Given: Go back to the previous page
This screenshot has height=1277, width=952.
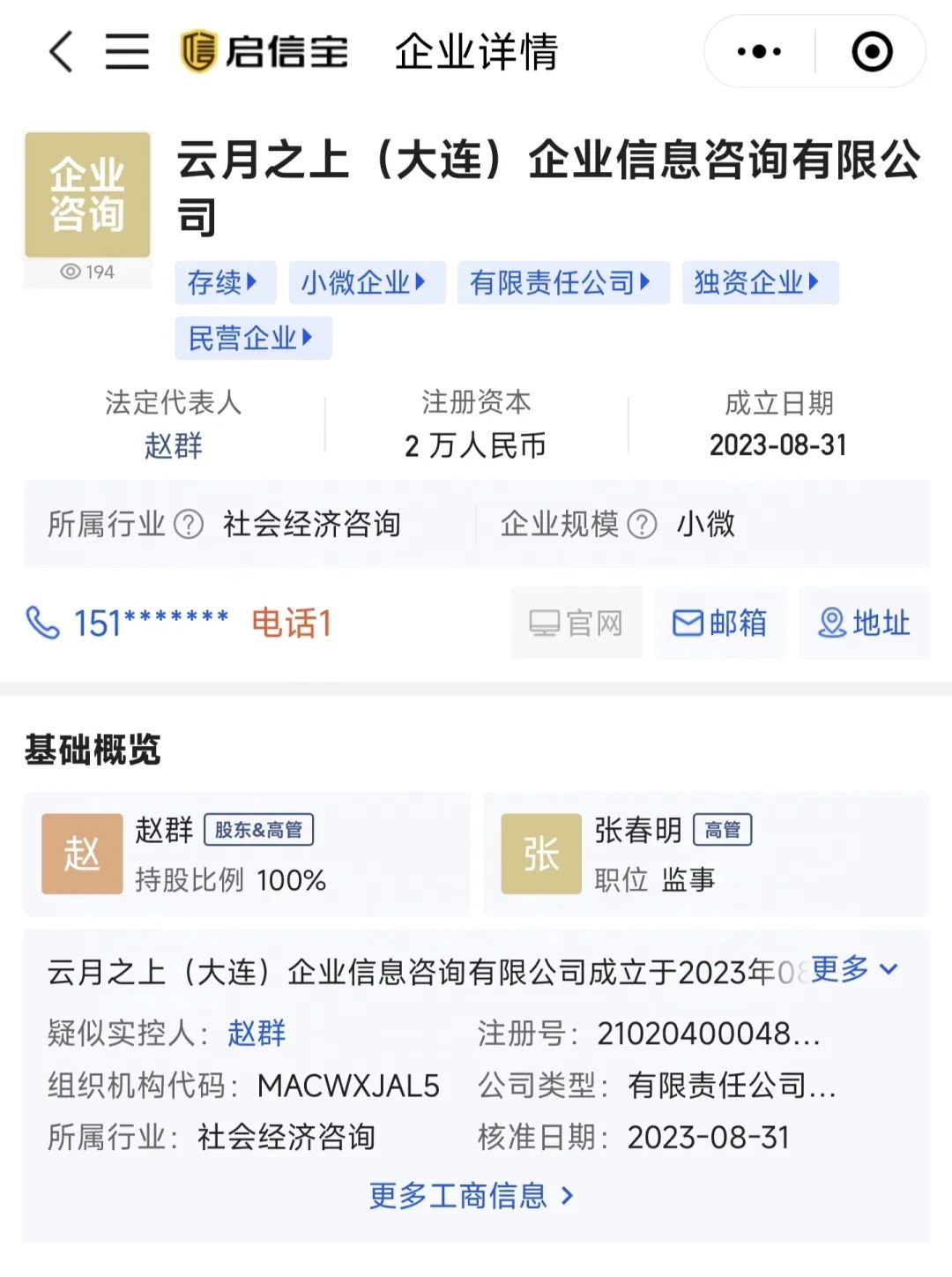Looking at the screenshot, I should tap(61, 51).
